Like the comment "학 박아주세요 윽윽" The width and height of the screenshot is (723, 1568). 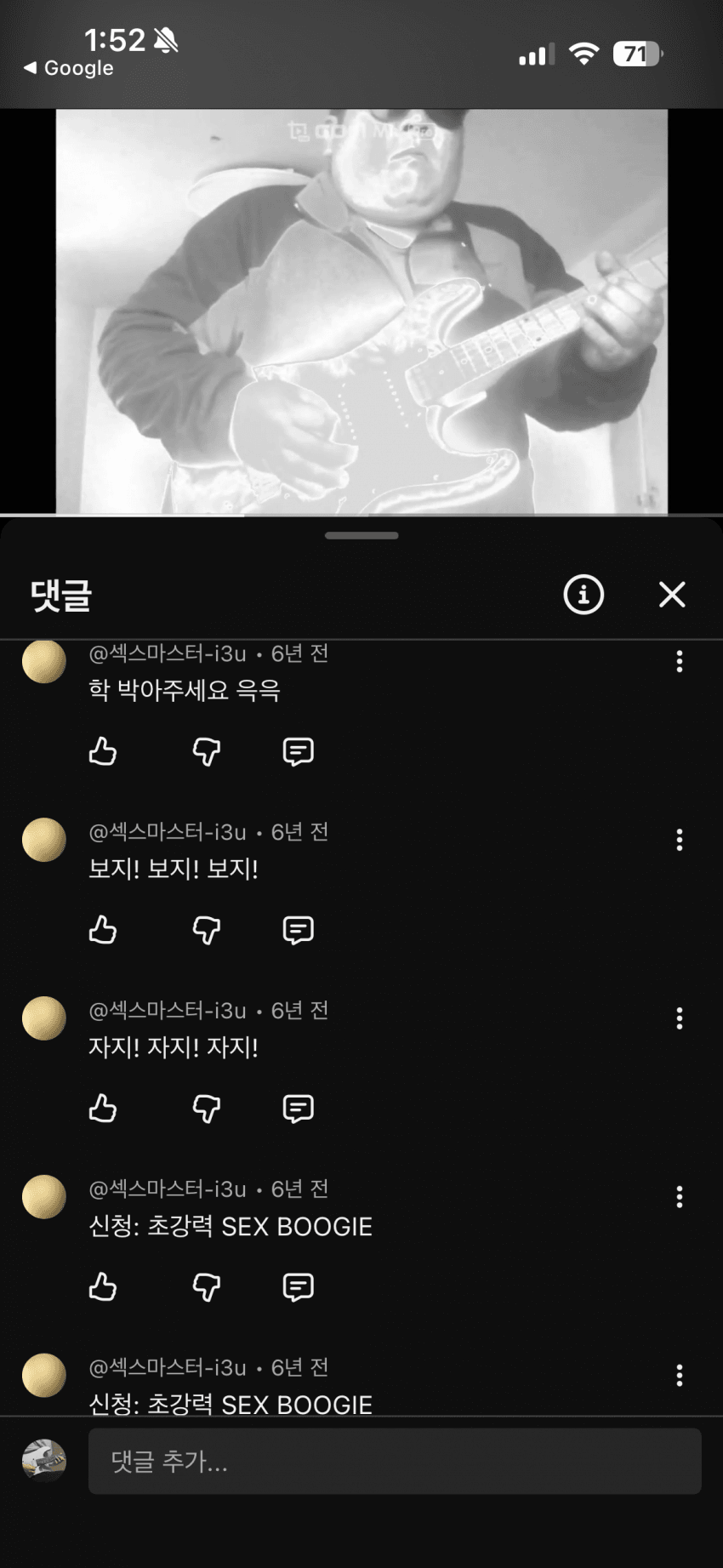[103, 751]
